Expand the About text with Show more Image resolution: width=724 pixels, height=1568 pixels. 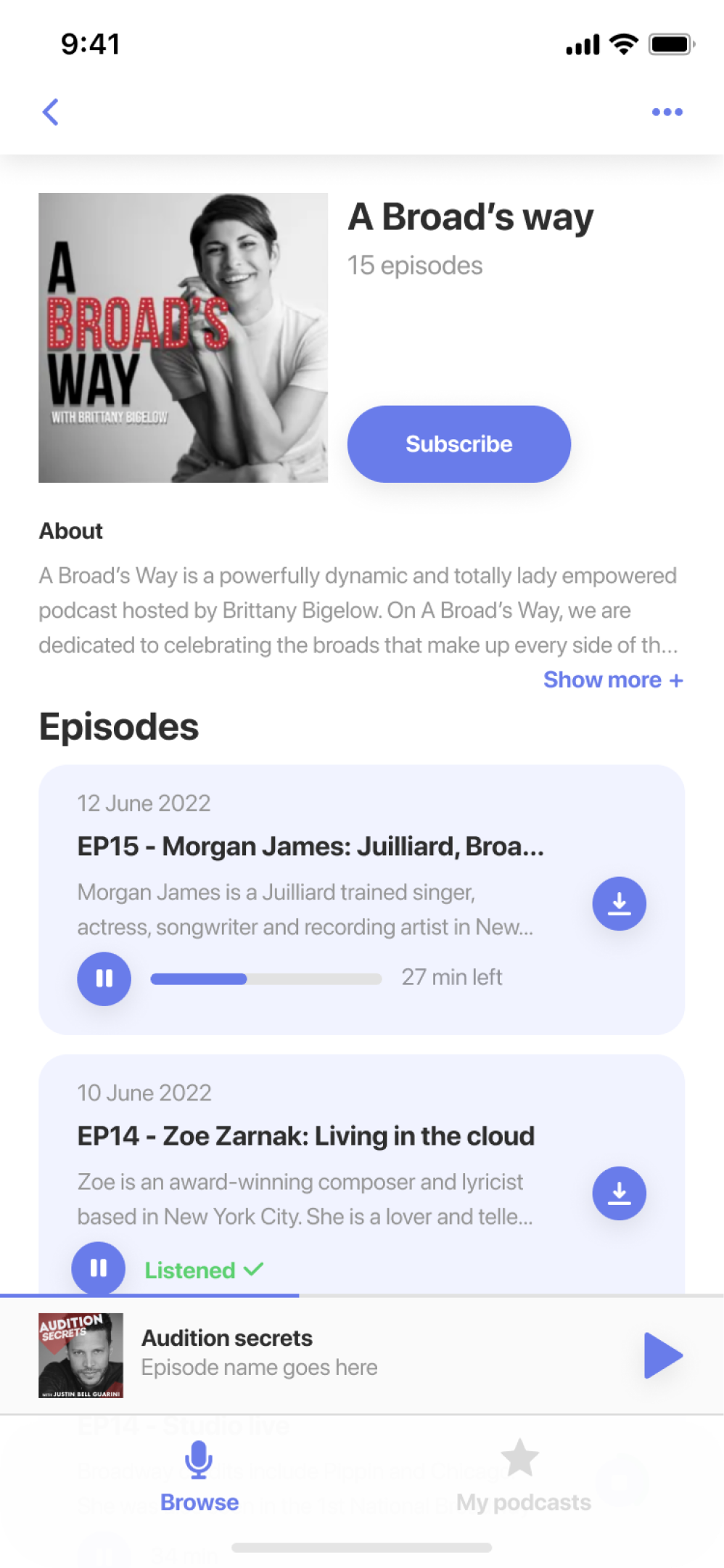612,680
